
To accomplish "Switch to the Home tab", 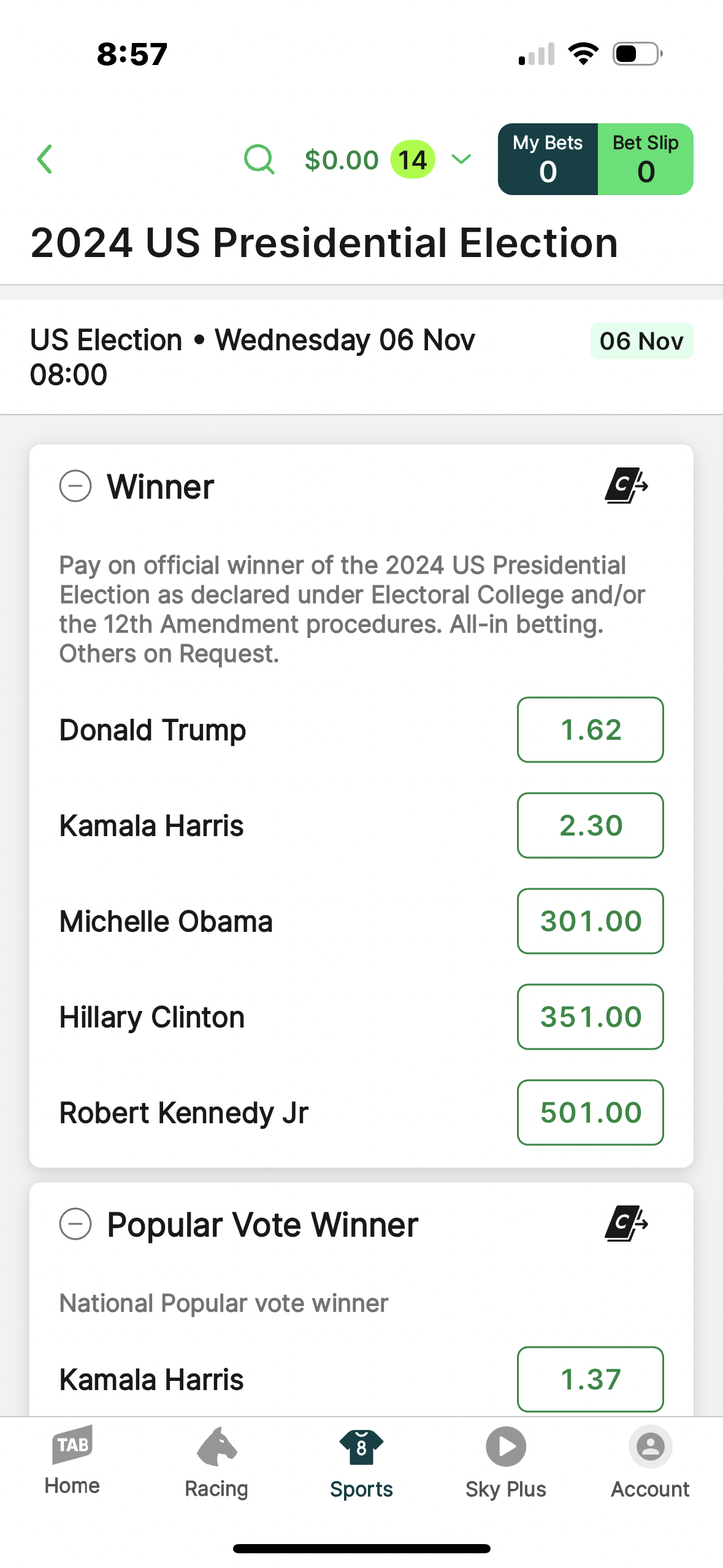I will pos(72,1461).
